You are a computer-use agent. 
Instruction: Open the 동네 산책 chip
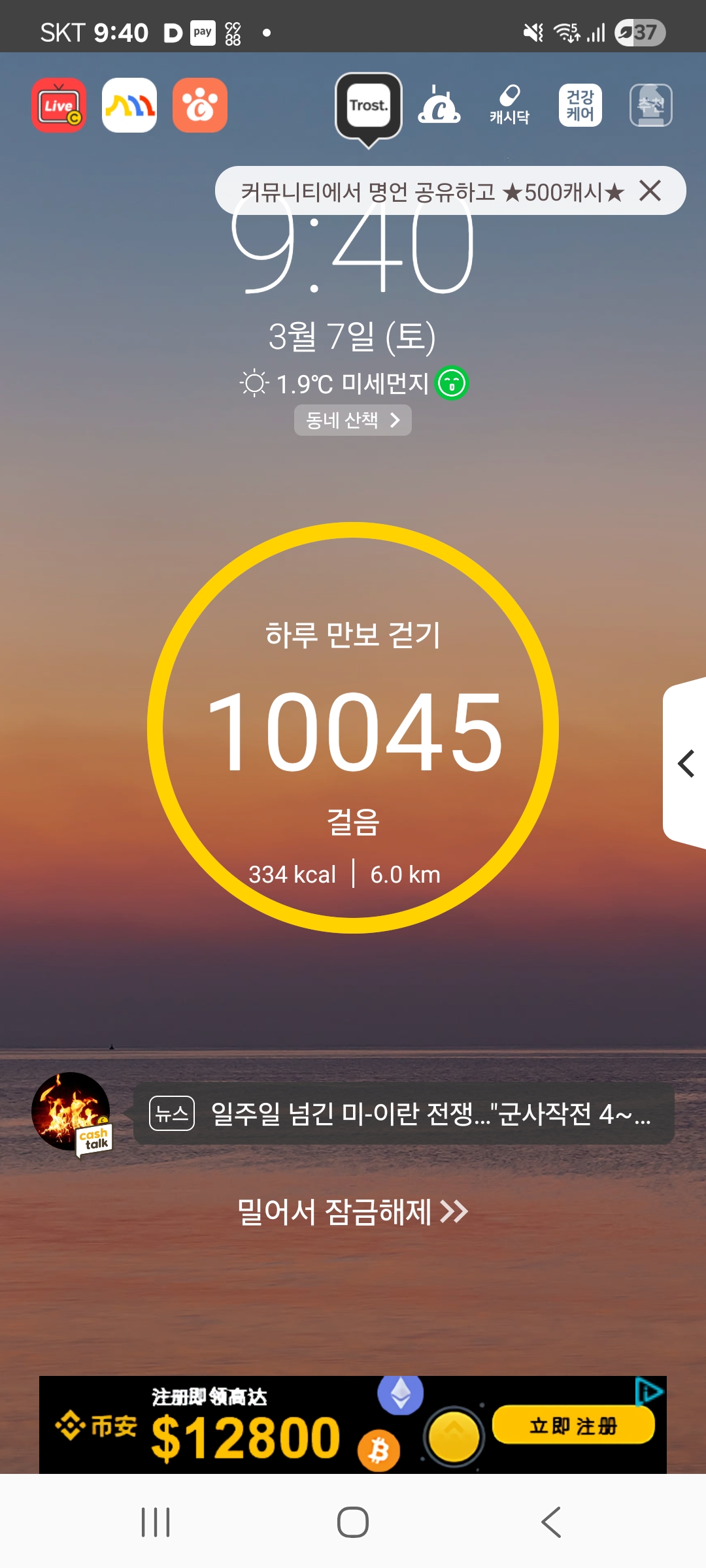point(353,420)
